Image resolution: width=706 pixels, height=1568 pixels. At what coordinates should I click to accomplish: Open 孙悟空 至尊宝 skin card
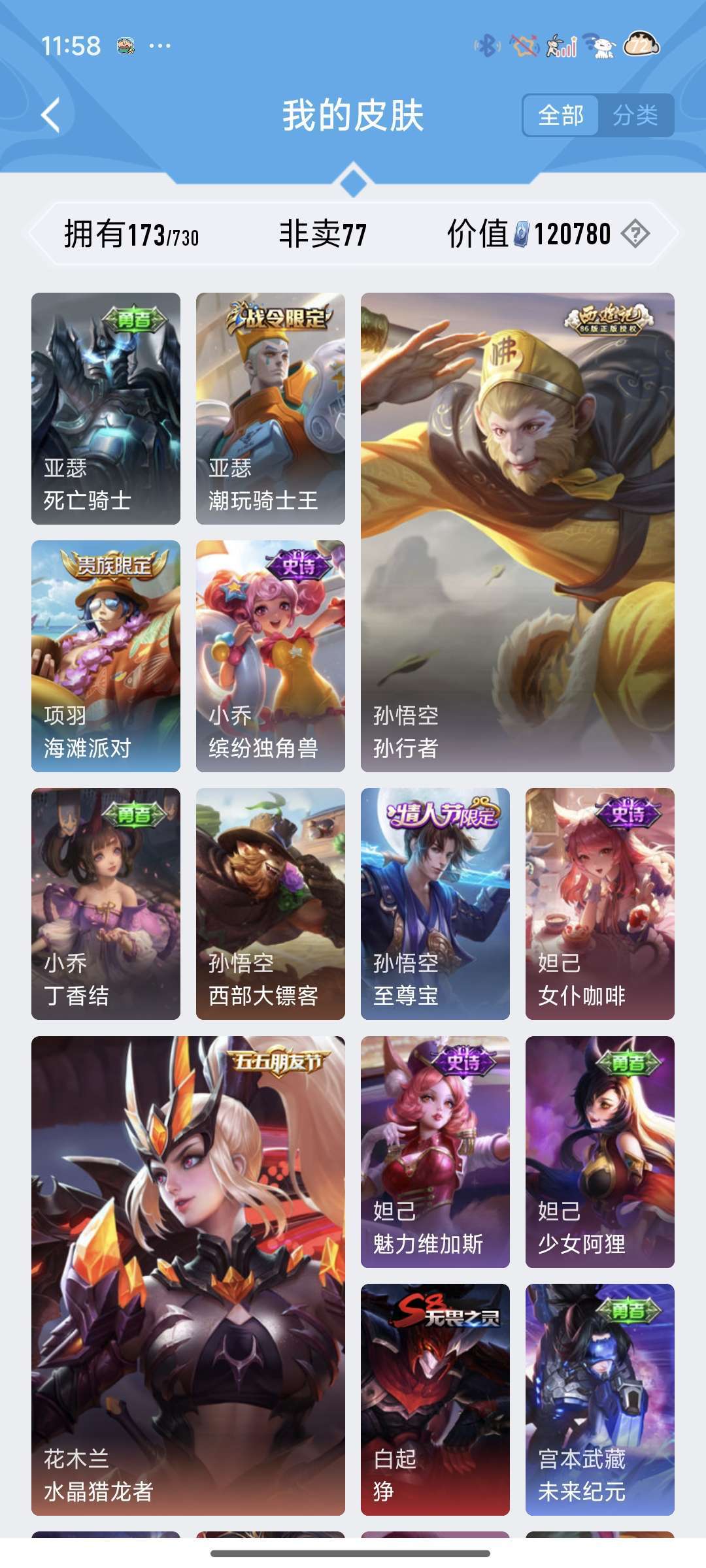(435, 904)
